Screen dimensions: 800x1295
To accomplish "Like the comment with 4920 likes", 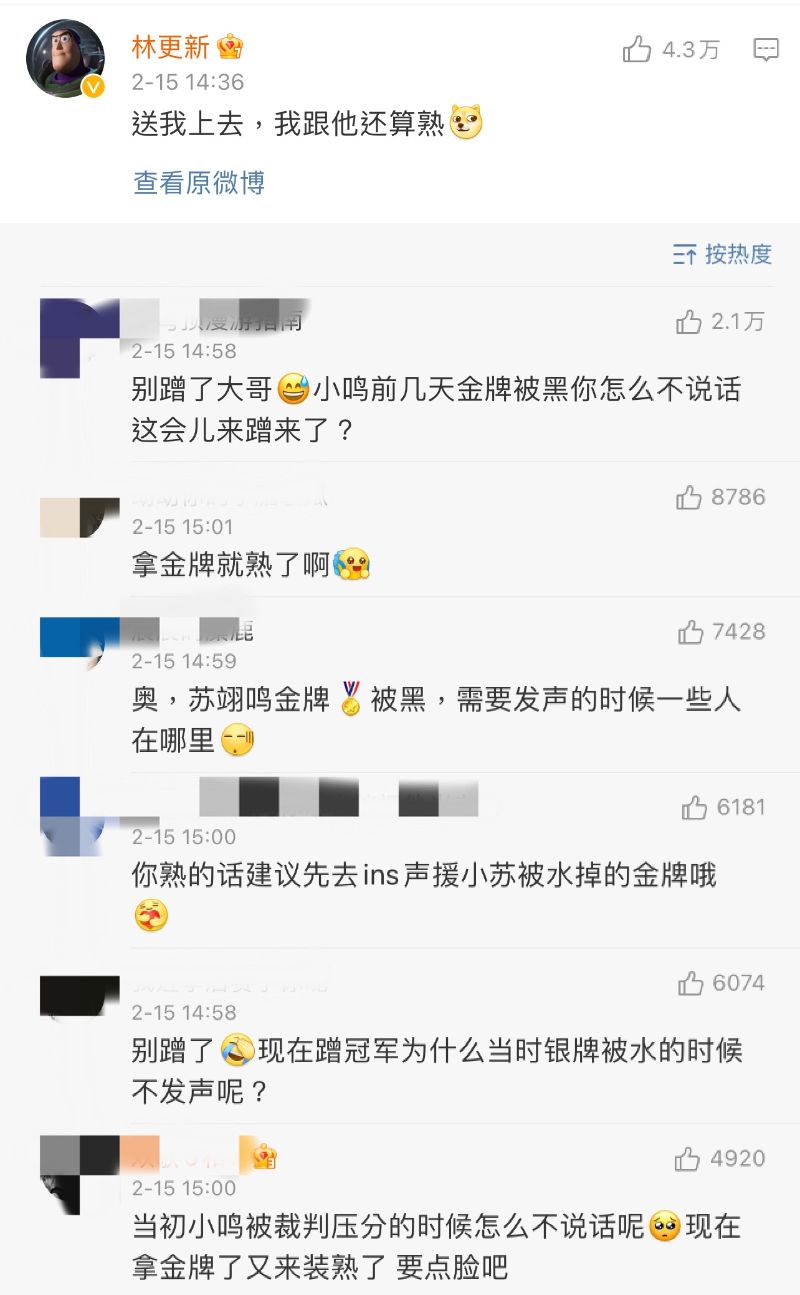I will (688, 1159).
